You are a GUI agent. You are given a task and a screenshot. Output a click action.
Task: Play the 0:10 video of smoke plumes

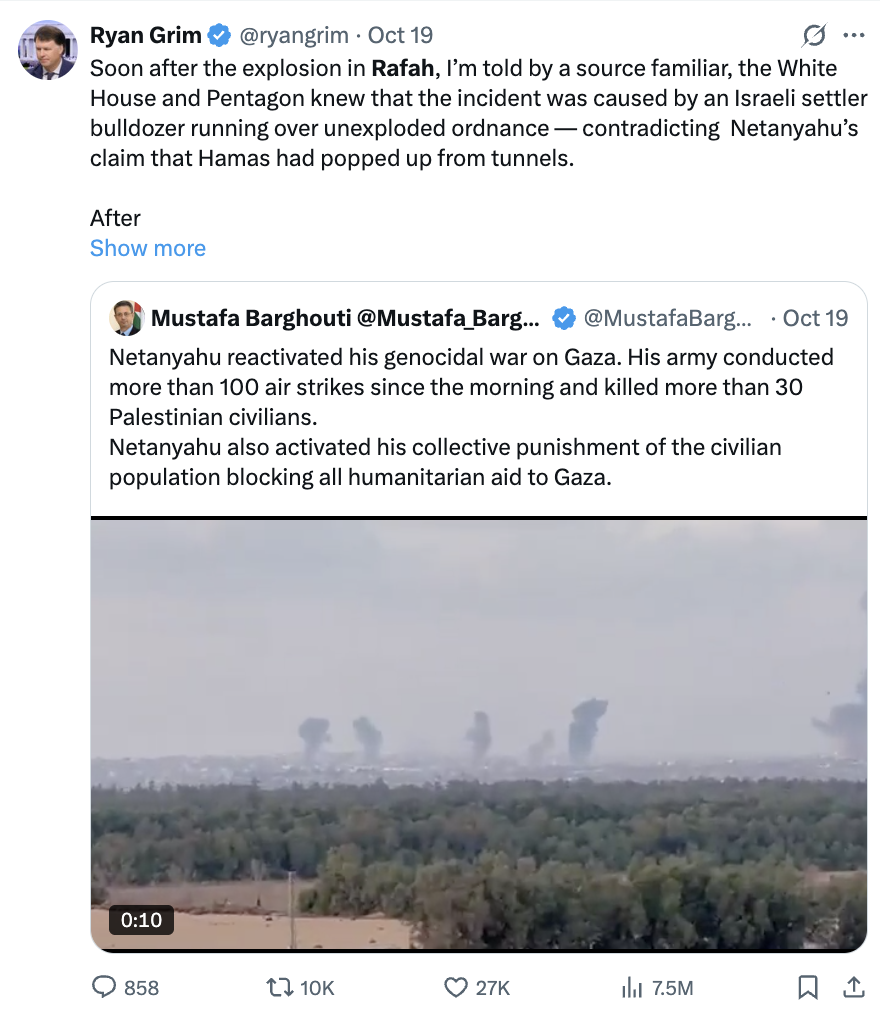(478, 735)
